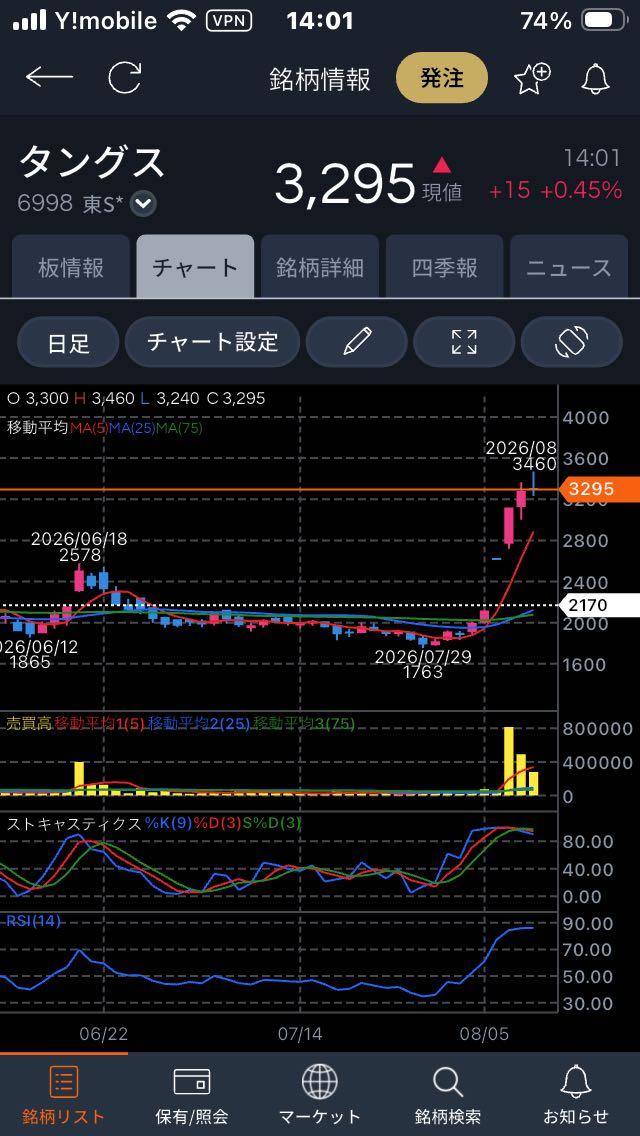
Task: Go to the マーケット tab
Action: pyautogui.click(x=320, y=1095)
